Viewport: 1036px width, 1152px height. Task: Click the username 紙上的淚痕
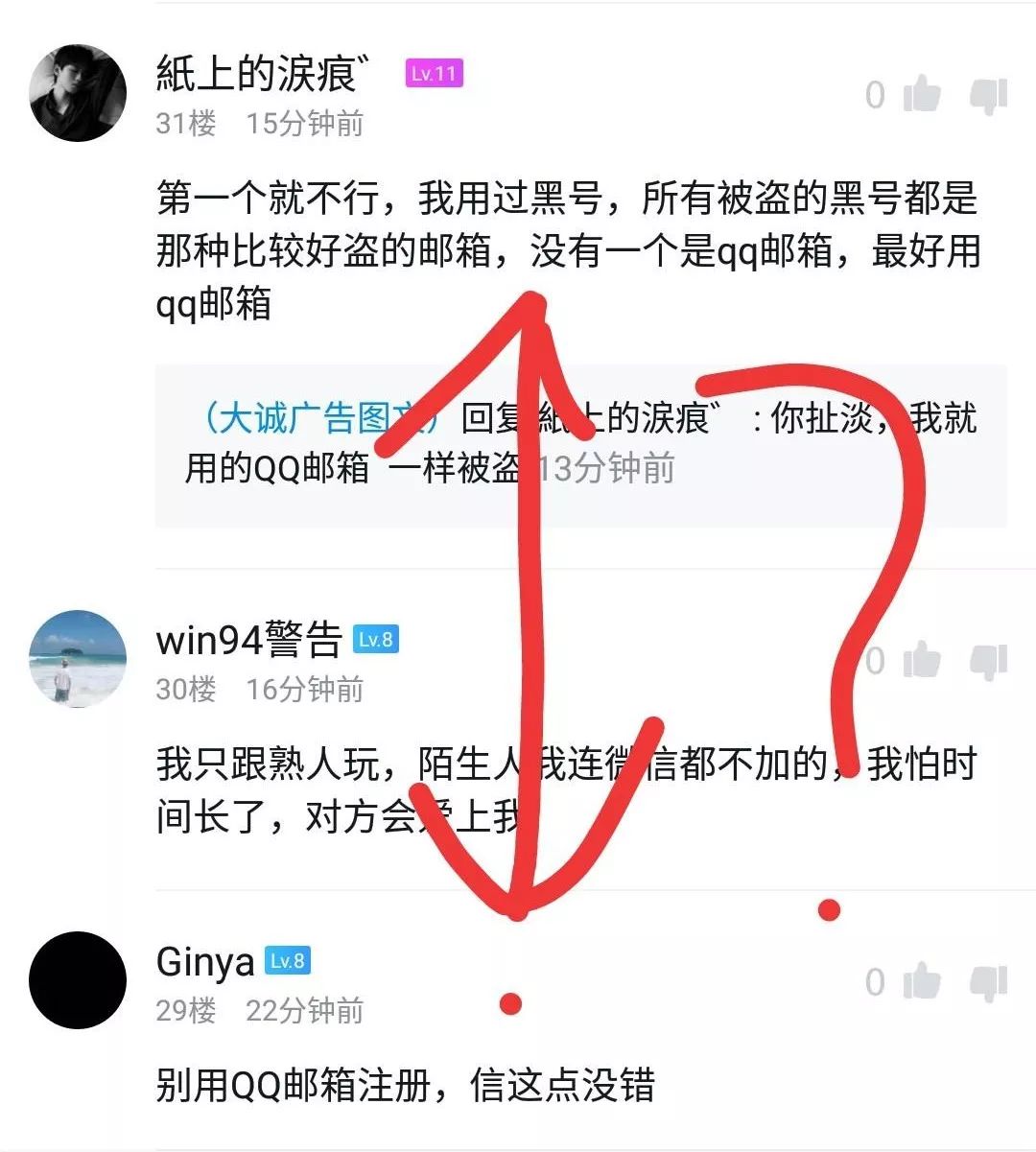(x=260, y=73)
